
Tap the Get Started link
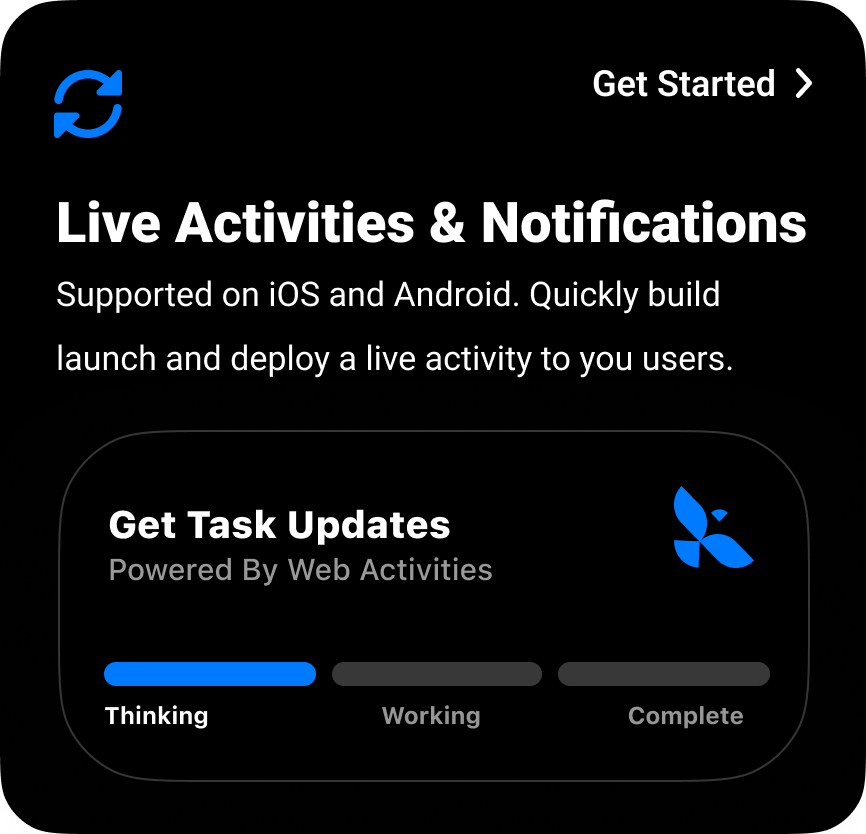click(702, 84)
